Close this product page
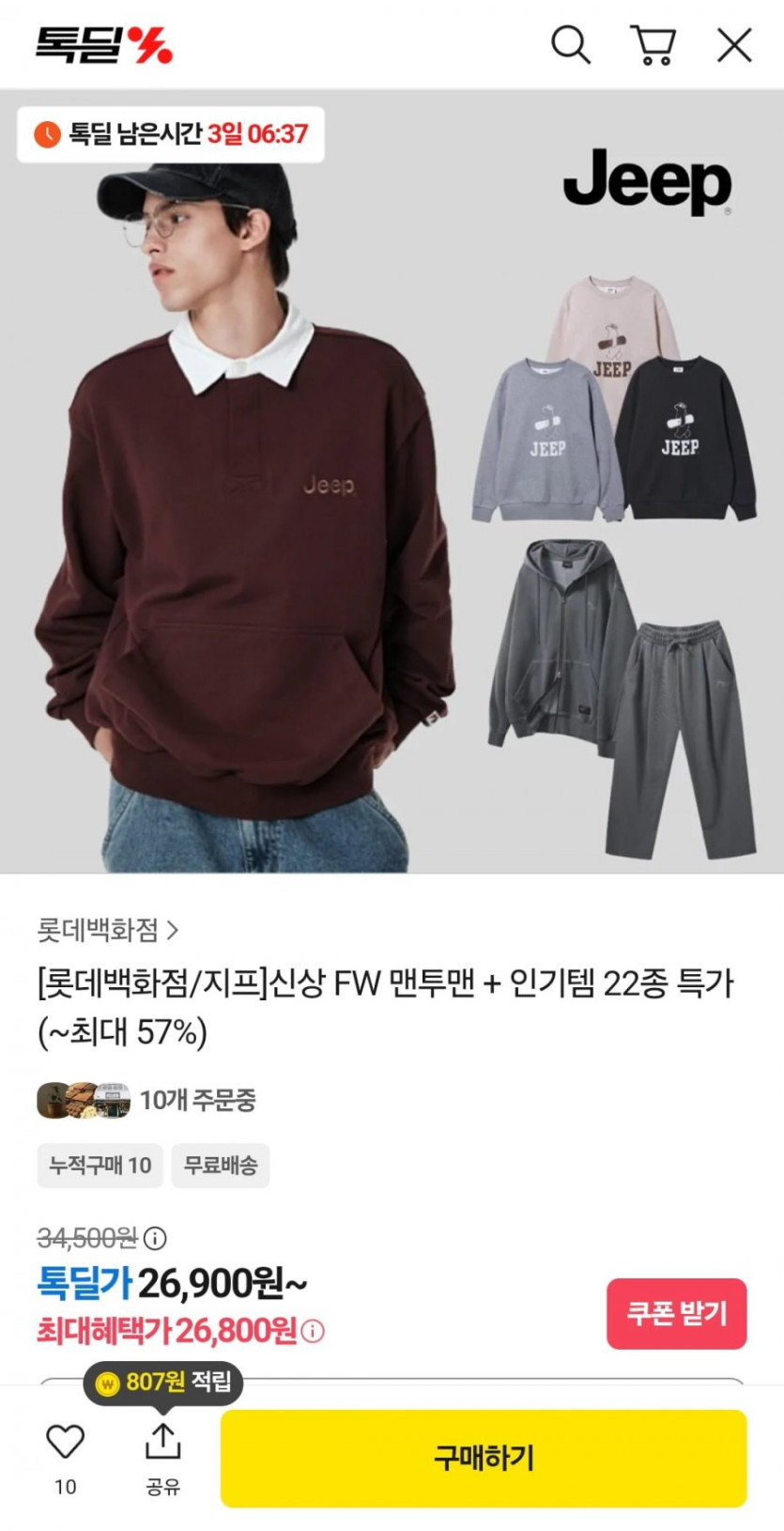Viewport: 784px width, 1531px height. 734,44
